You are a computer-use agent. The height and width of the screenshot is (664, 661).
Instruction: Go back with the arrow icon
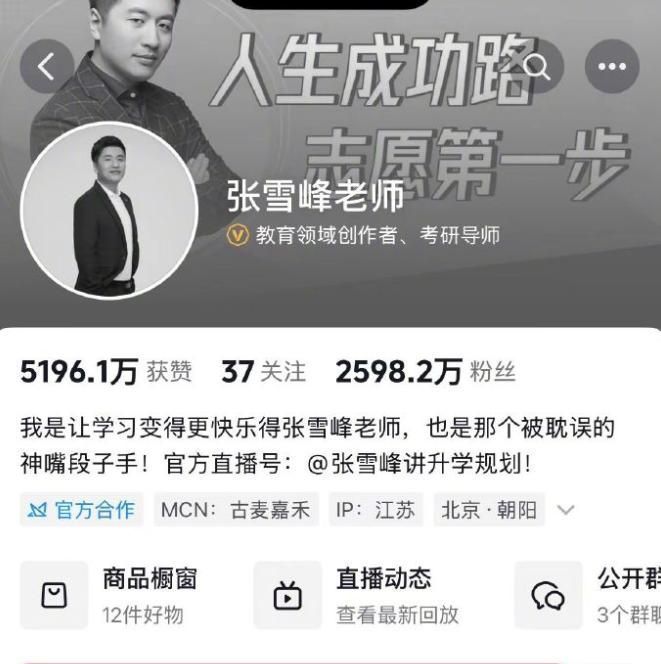[46, 67]
